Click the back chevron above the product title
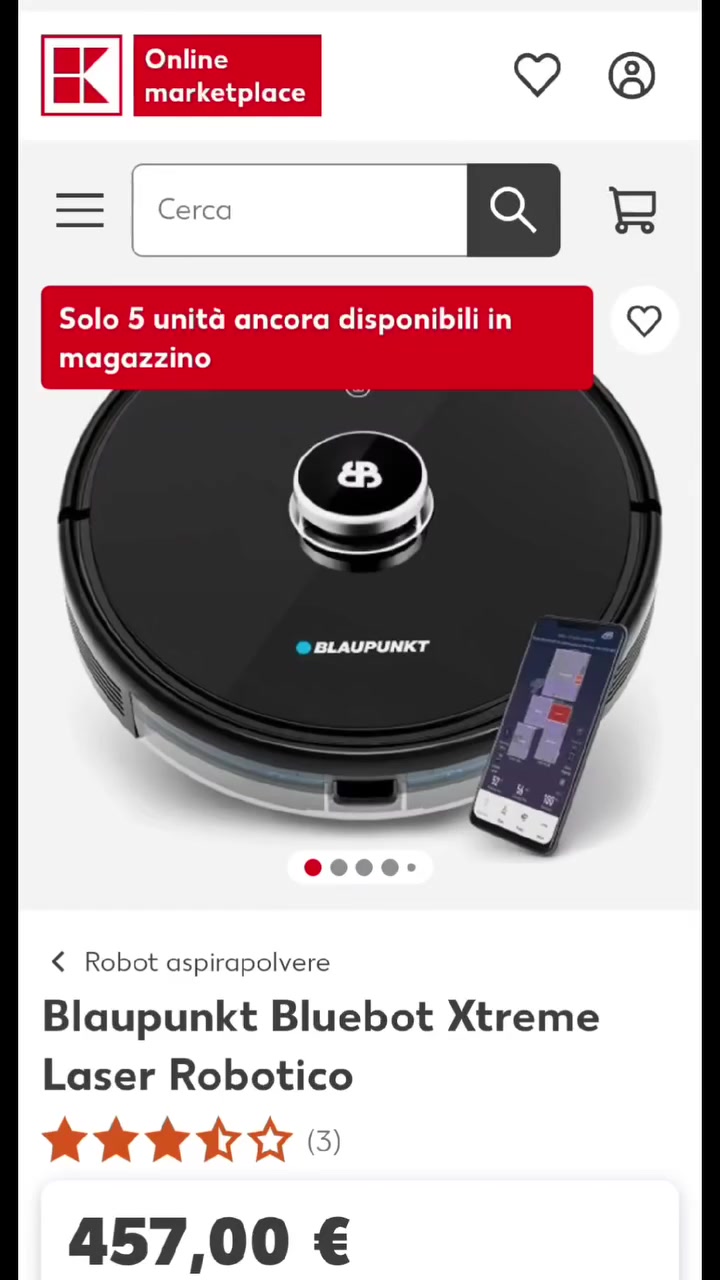The image size is (720, 1280). coord(57,961)
